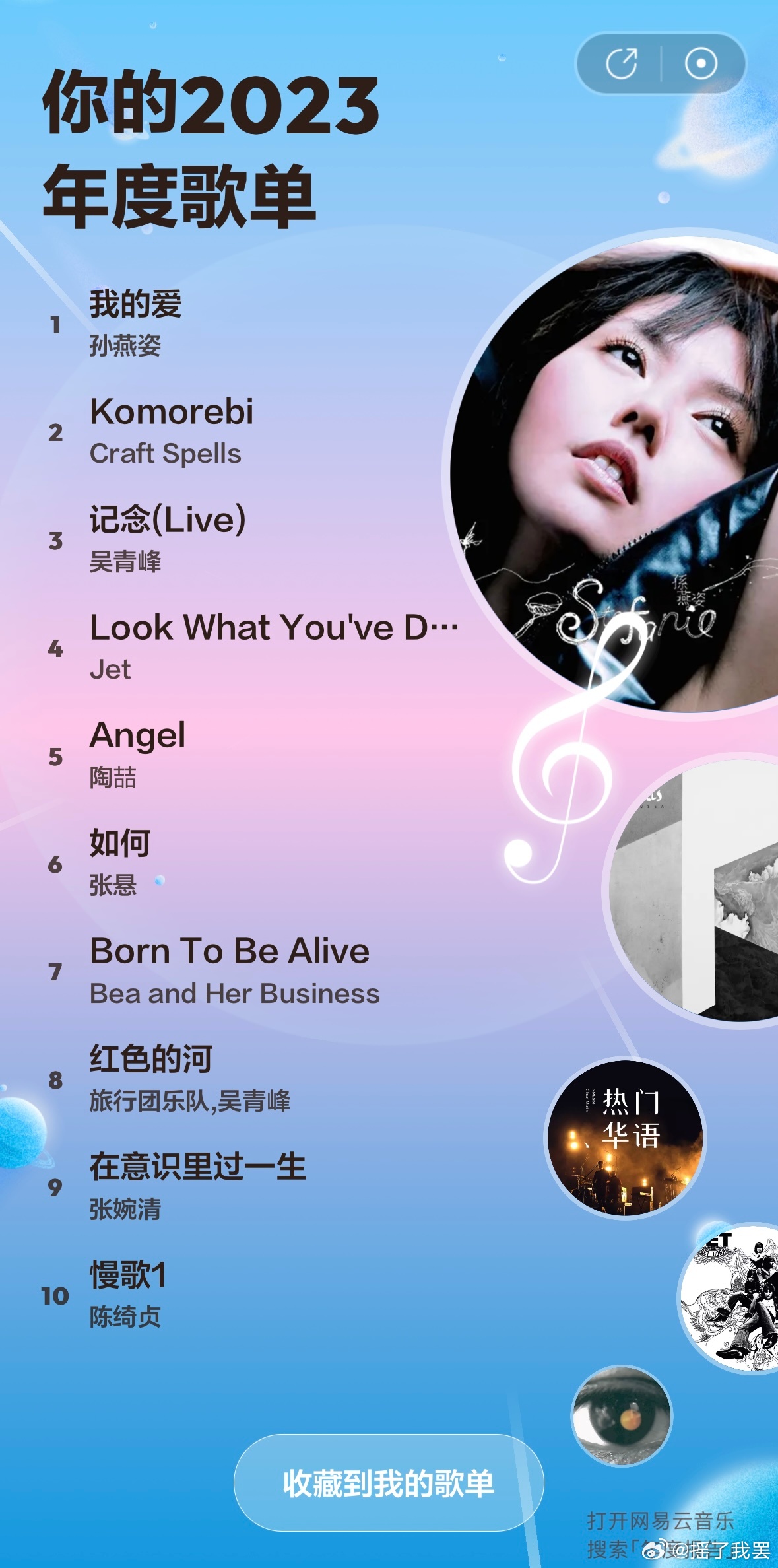This screenshot has height=1568, width=778.
Task: Tap the share arrow icon
Action: (621, 64)
